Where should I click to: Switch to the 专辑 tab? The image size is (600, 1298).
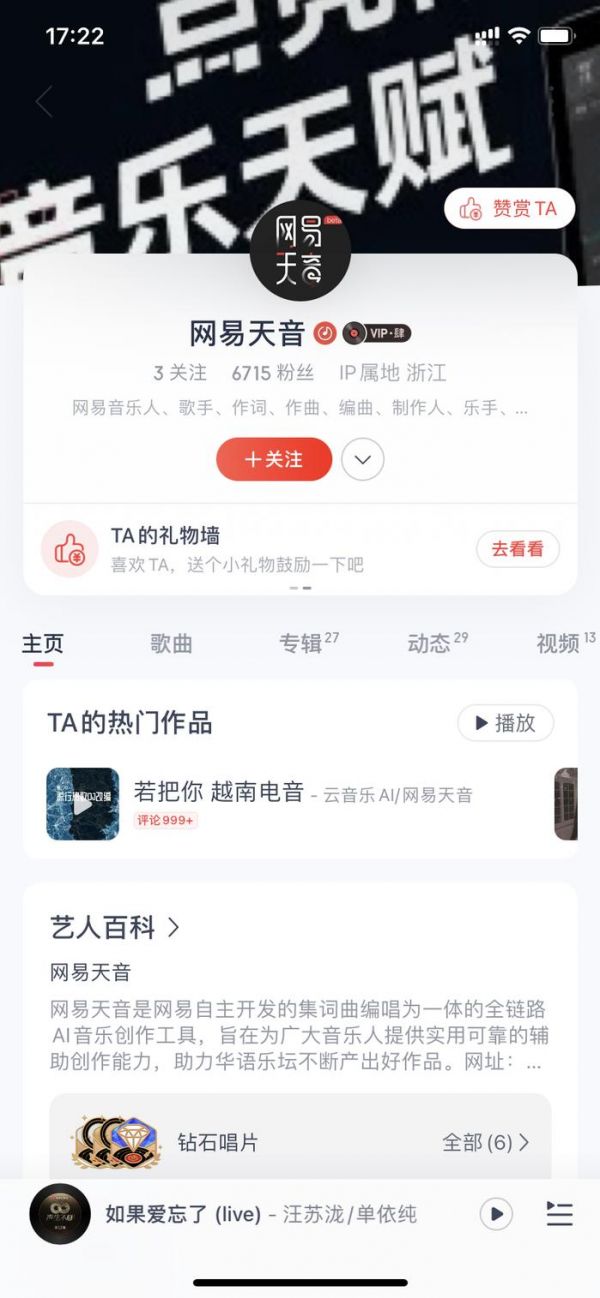click(x=302, y=644)
